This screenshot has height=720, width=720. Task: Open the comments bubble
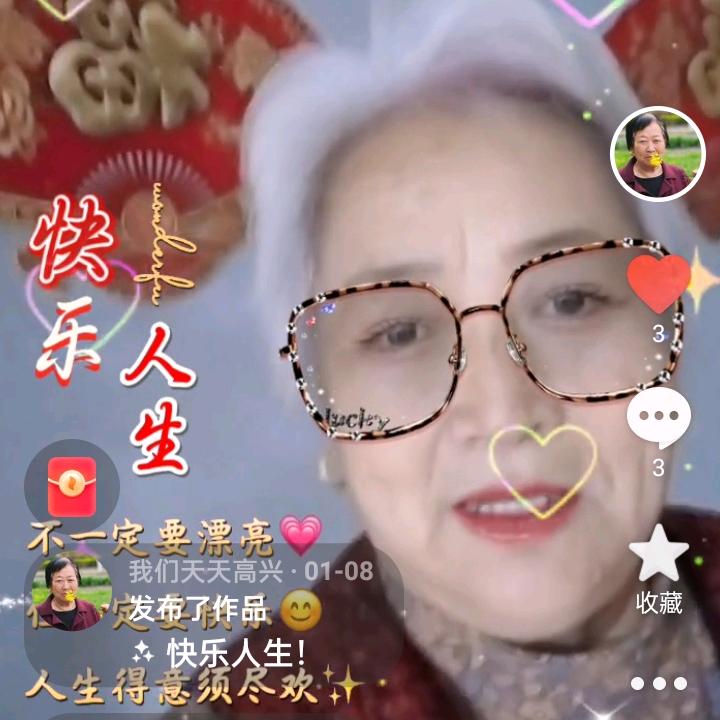(658, 416)
